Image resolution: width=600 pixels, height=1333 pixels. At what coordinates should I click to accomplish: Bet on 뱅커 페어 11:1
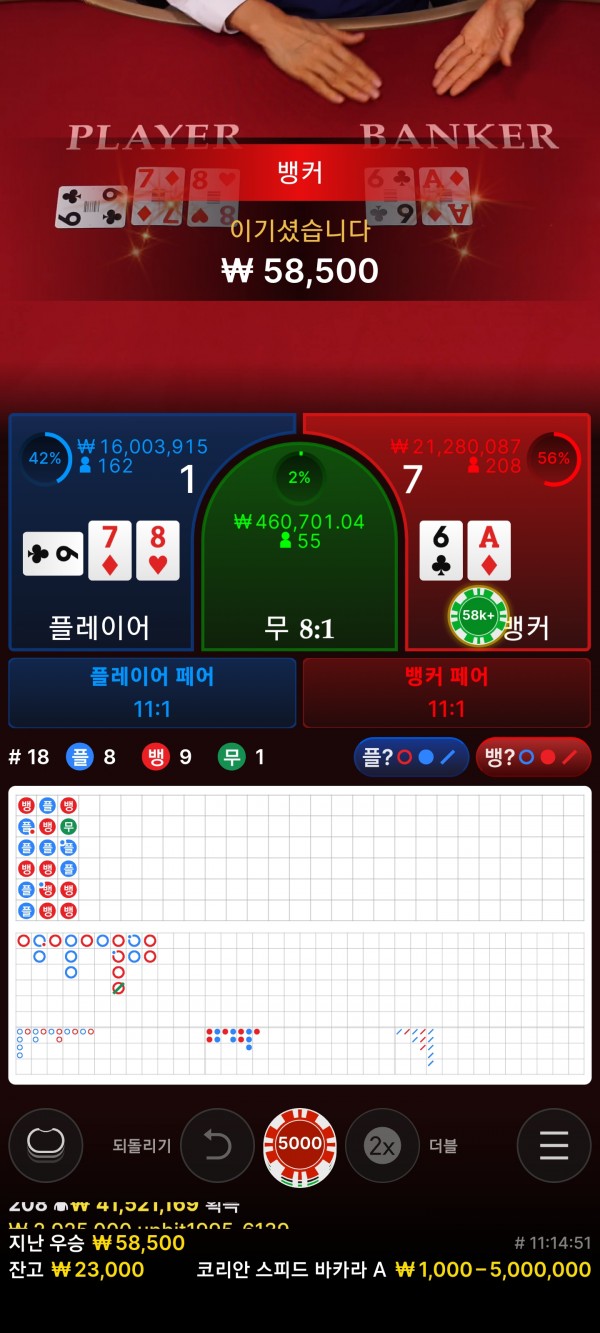click(x=446, y=692)
